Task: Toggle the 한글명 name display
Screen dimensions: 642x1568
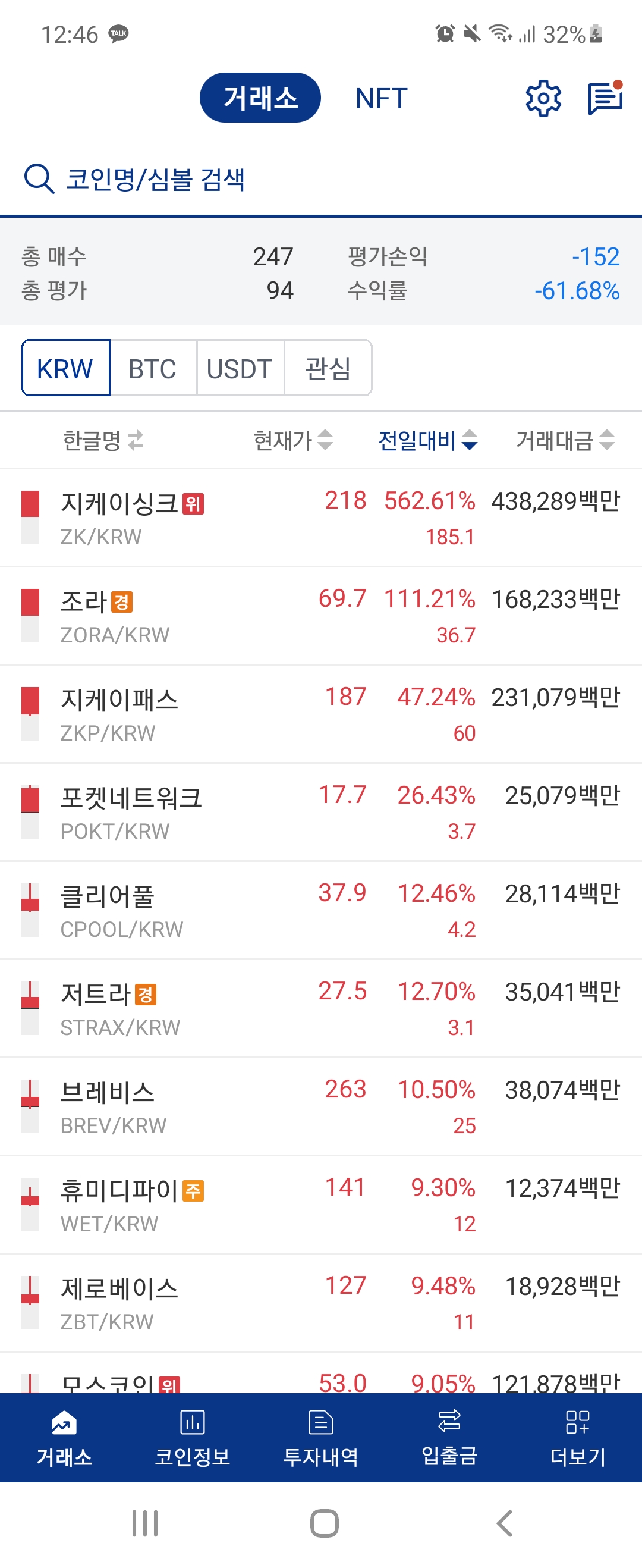Action: tap(103, 440)
